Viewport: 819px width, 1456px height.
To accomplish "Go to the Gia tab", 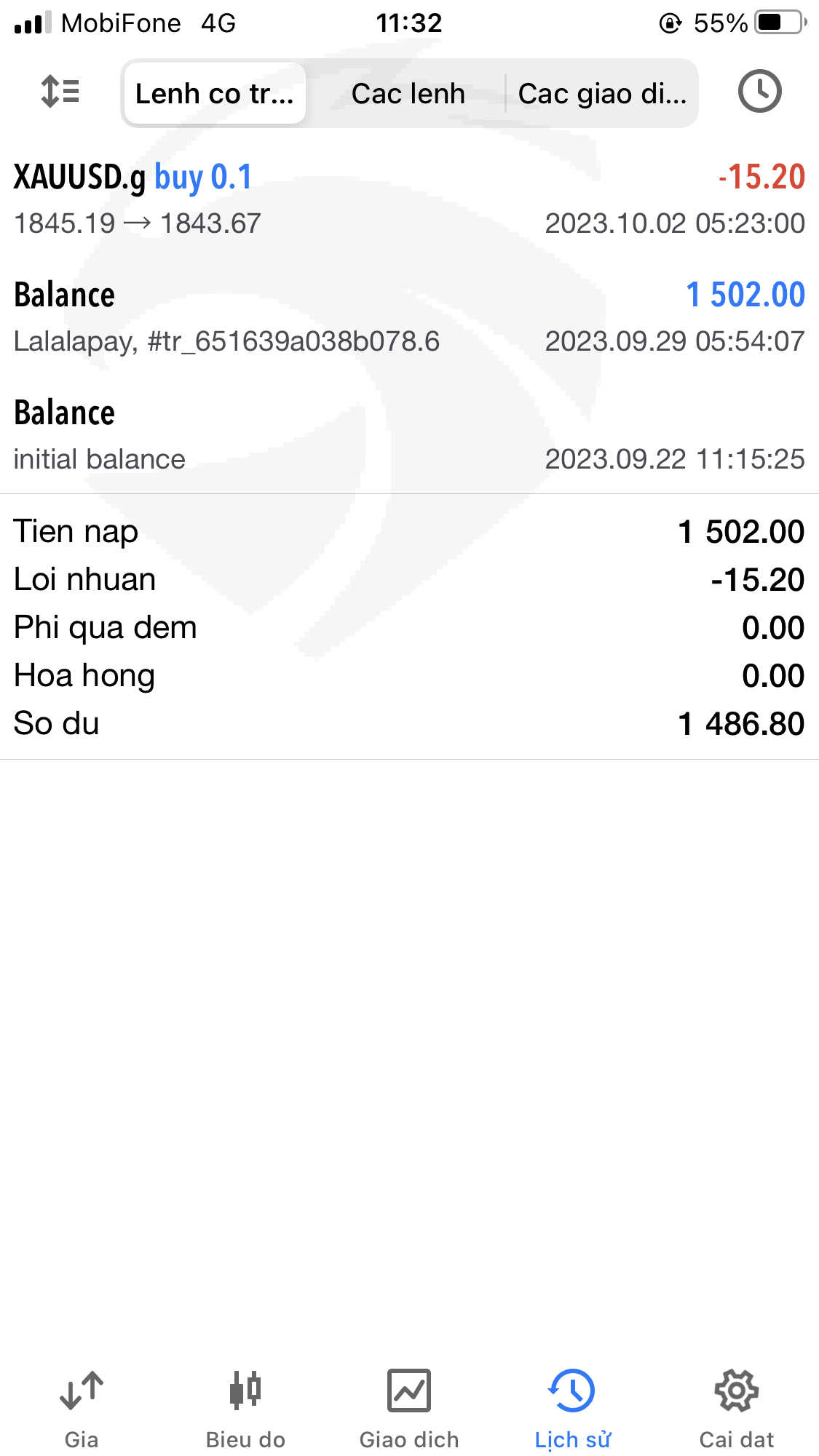I will click(x=82, y=1409).
